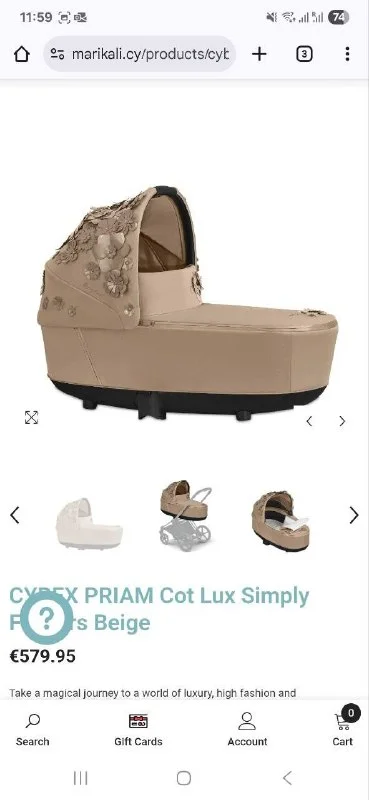Show the next main product image

tap(342, 421)
